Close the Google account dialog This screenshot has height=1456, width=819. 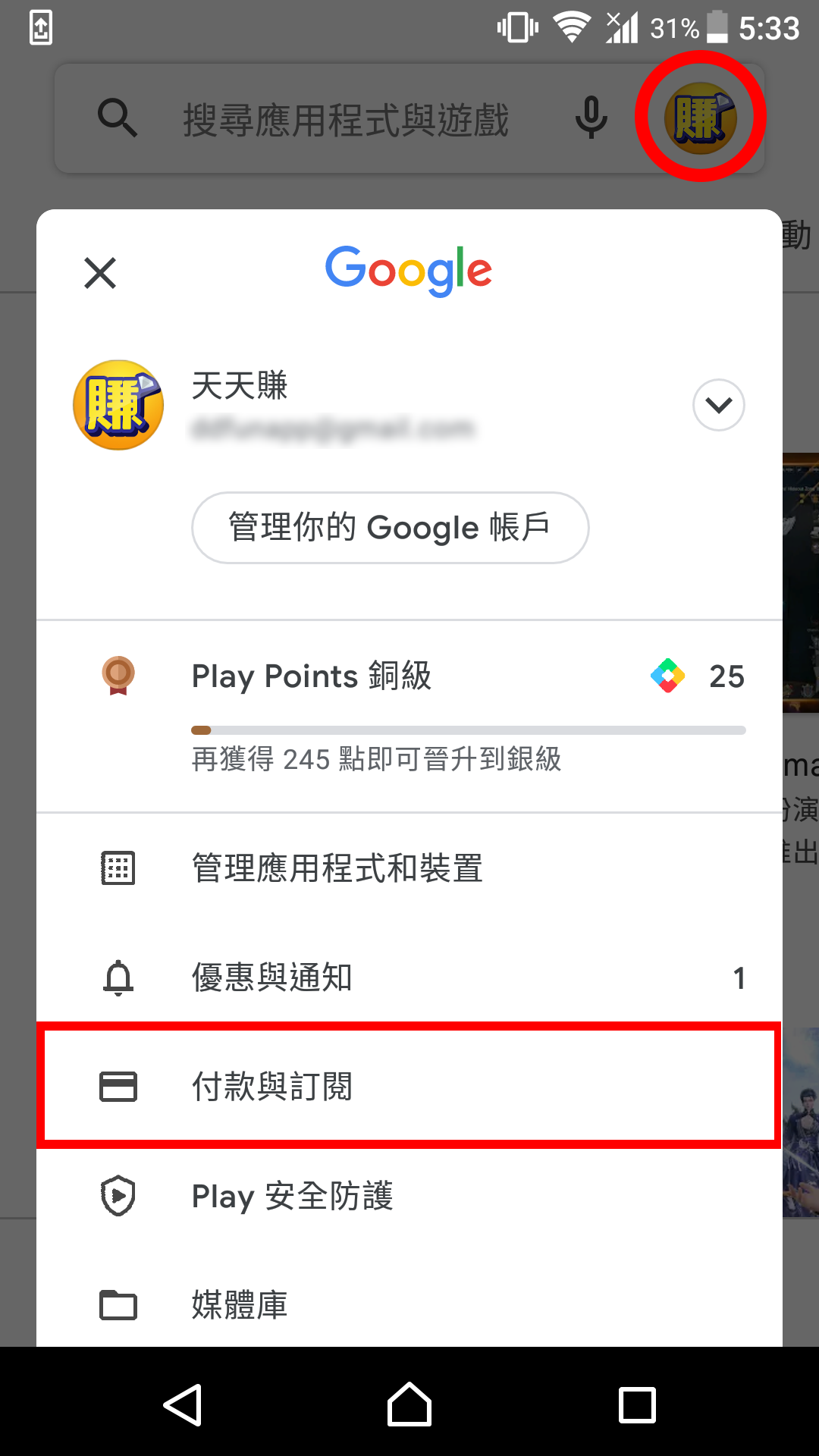click(x=100, y=273)
